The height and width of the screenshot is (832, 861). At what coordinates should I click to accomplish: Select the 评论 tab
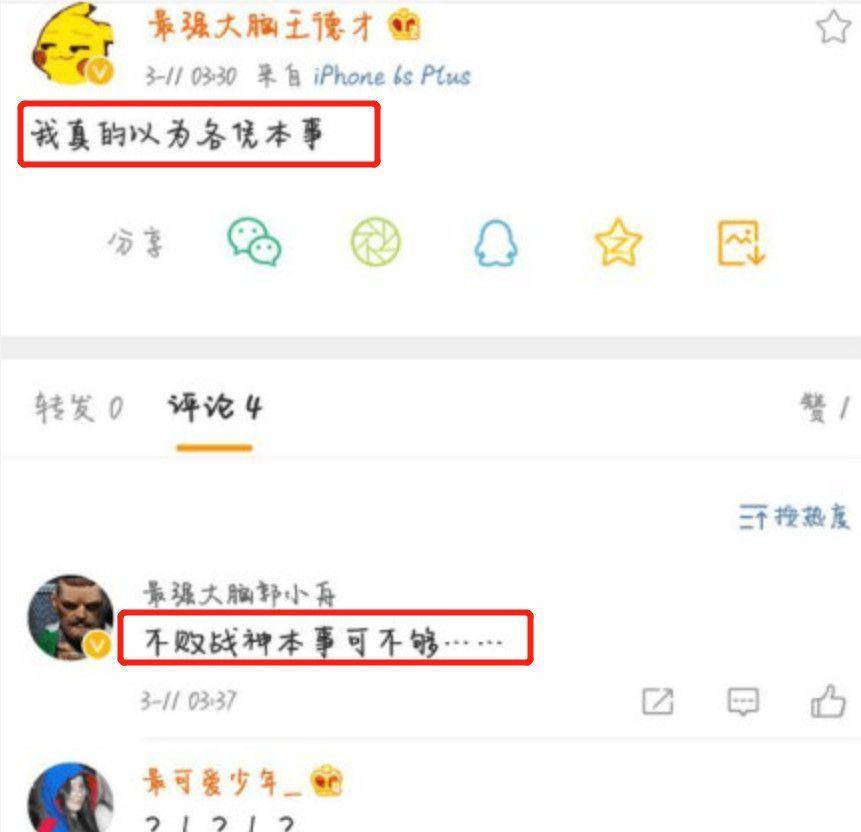(x=215, y=408)
